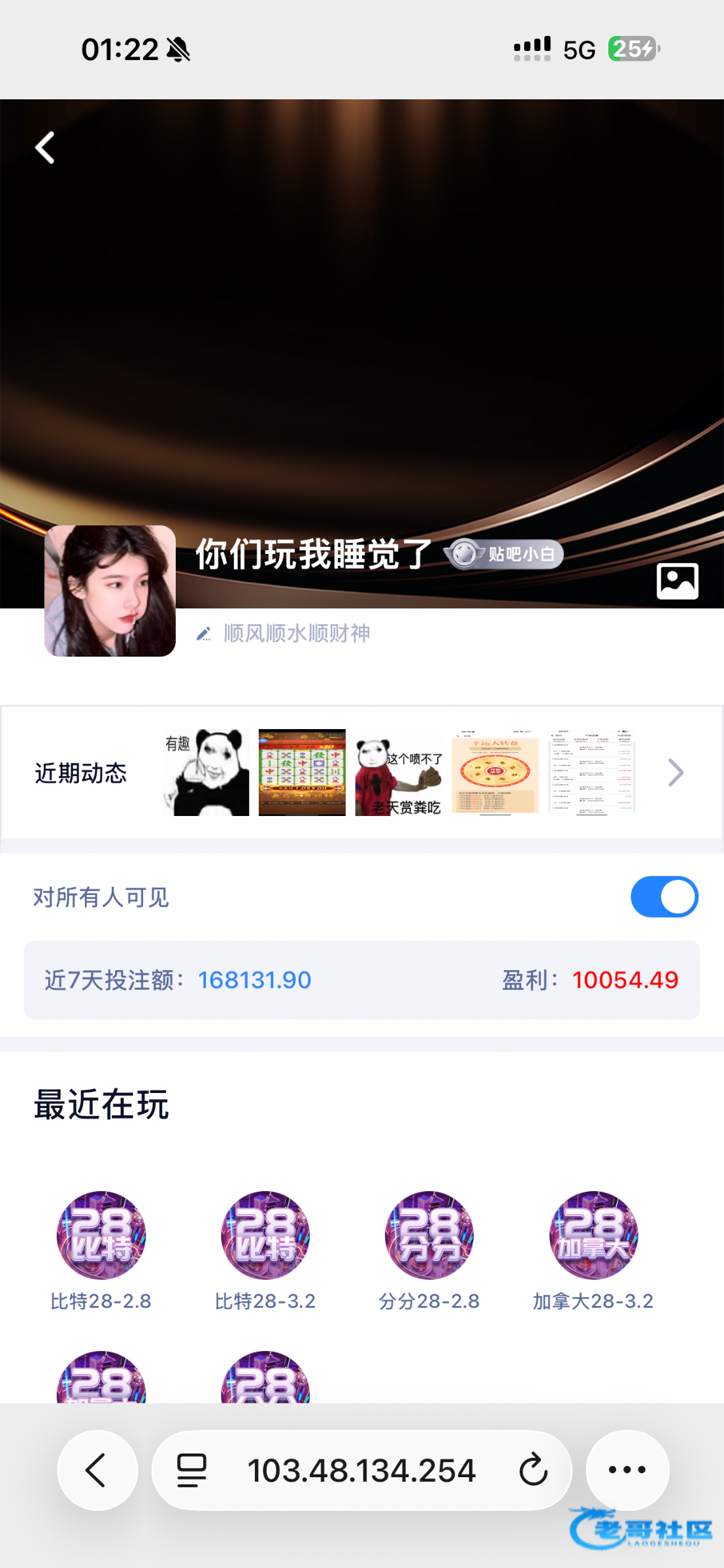Open the mahjong slot game post
Image resolution: width=724 pixels, height=1568 pixels.
point(302,773)
